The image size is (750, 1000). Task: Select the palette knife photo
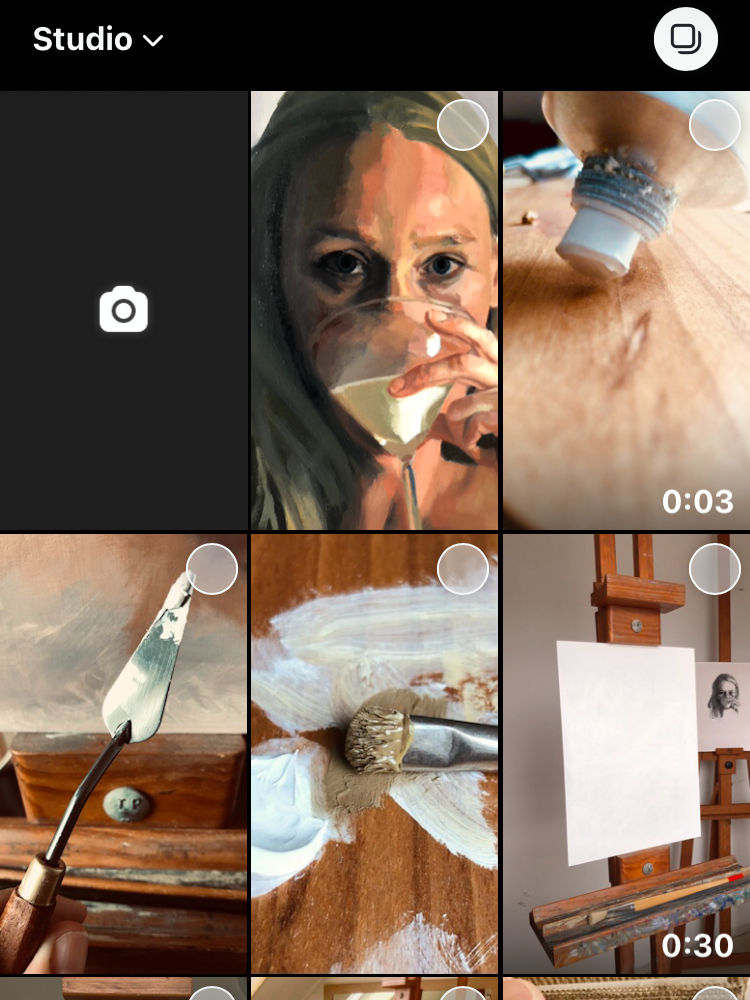click(212, 569)
